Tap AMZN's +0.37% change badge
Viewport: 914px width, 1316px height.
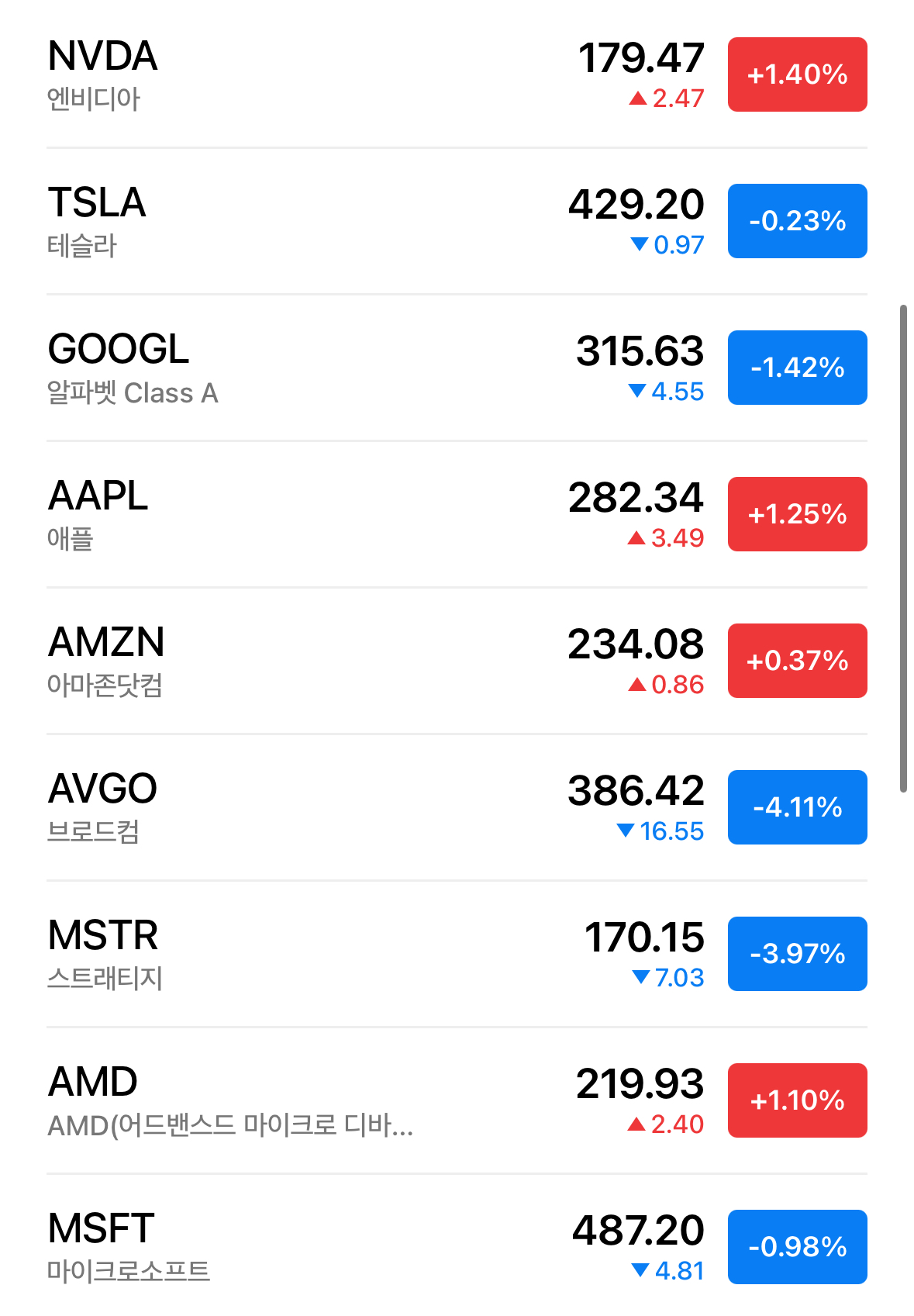(x=797, y=661)
